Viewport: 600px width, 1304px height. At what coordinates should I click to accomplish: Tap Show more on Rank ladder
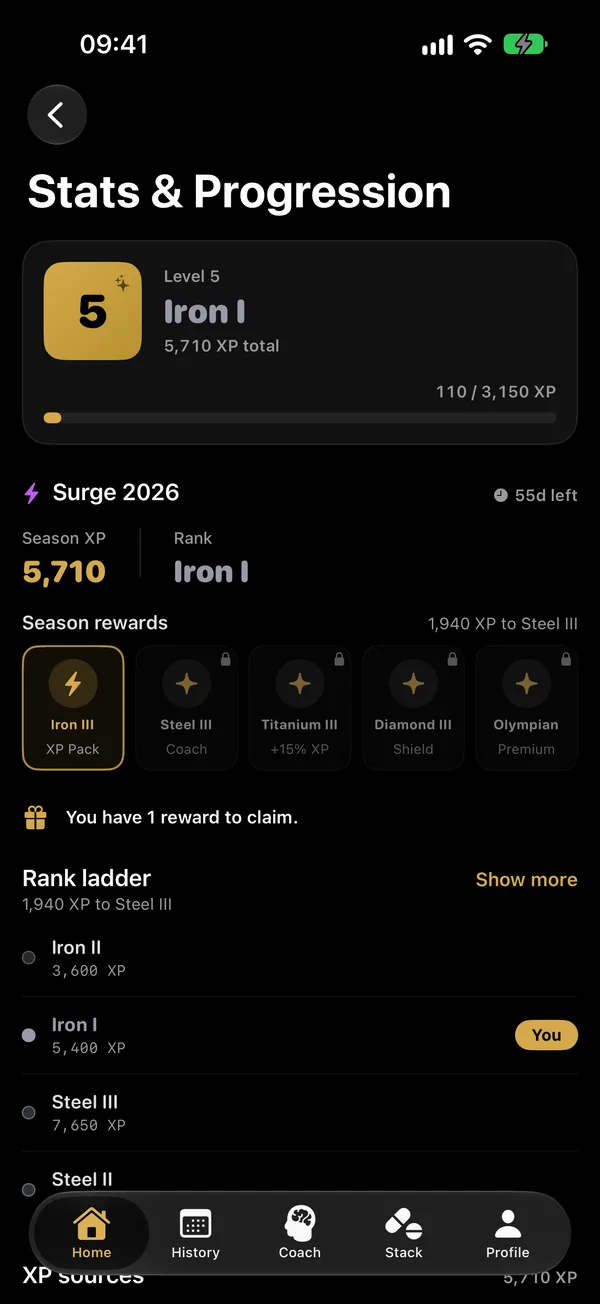[526, 880]
